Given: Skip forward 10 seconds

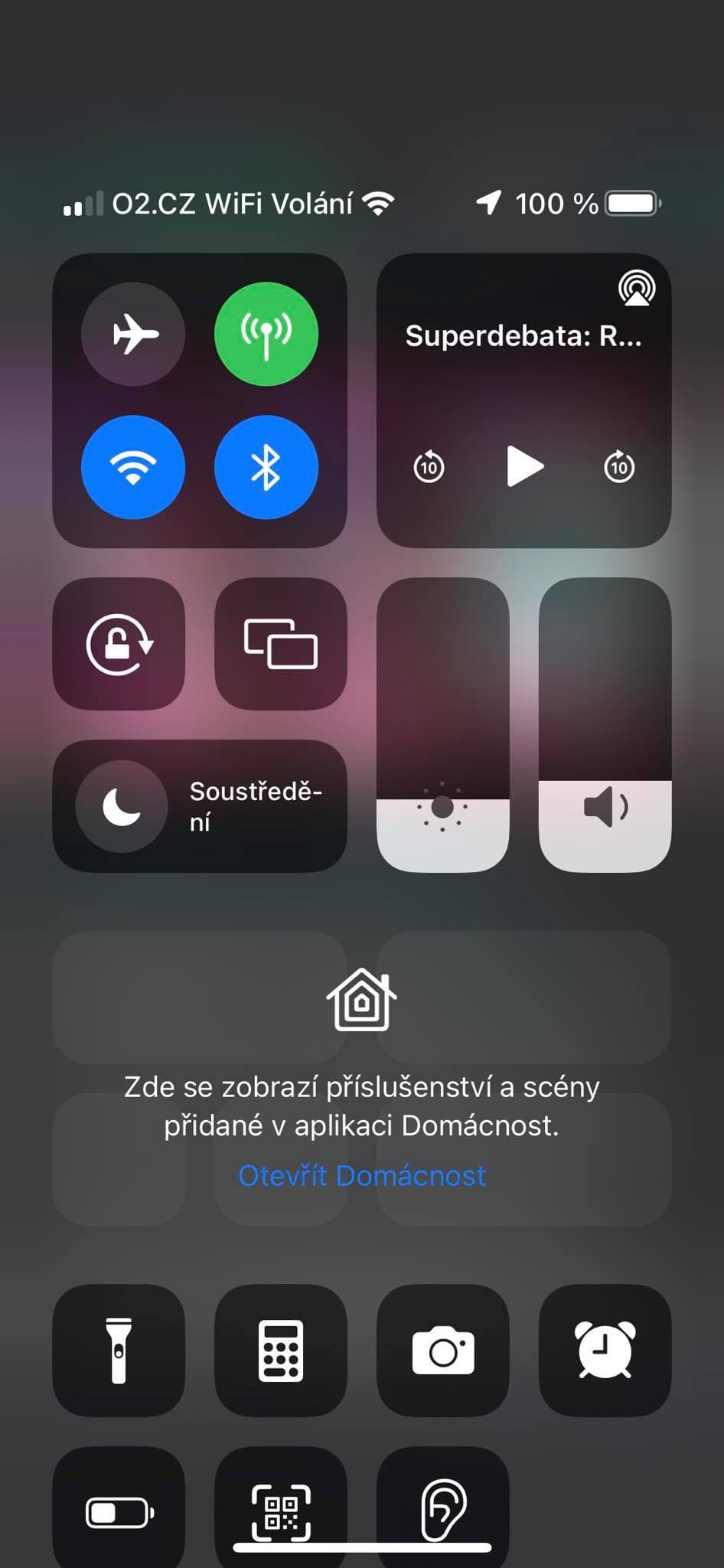Looking at the screenshot, I should [619, 466].
